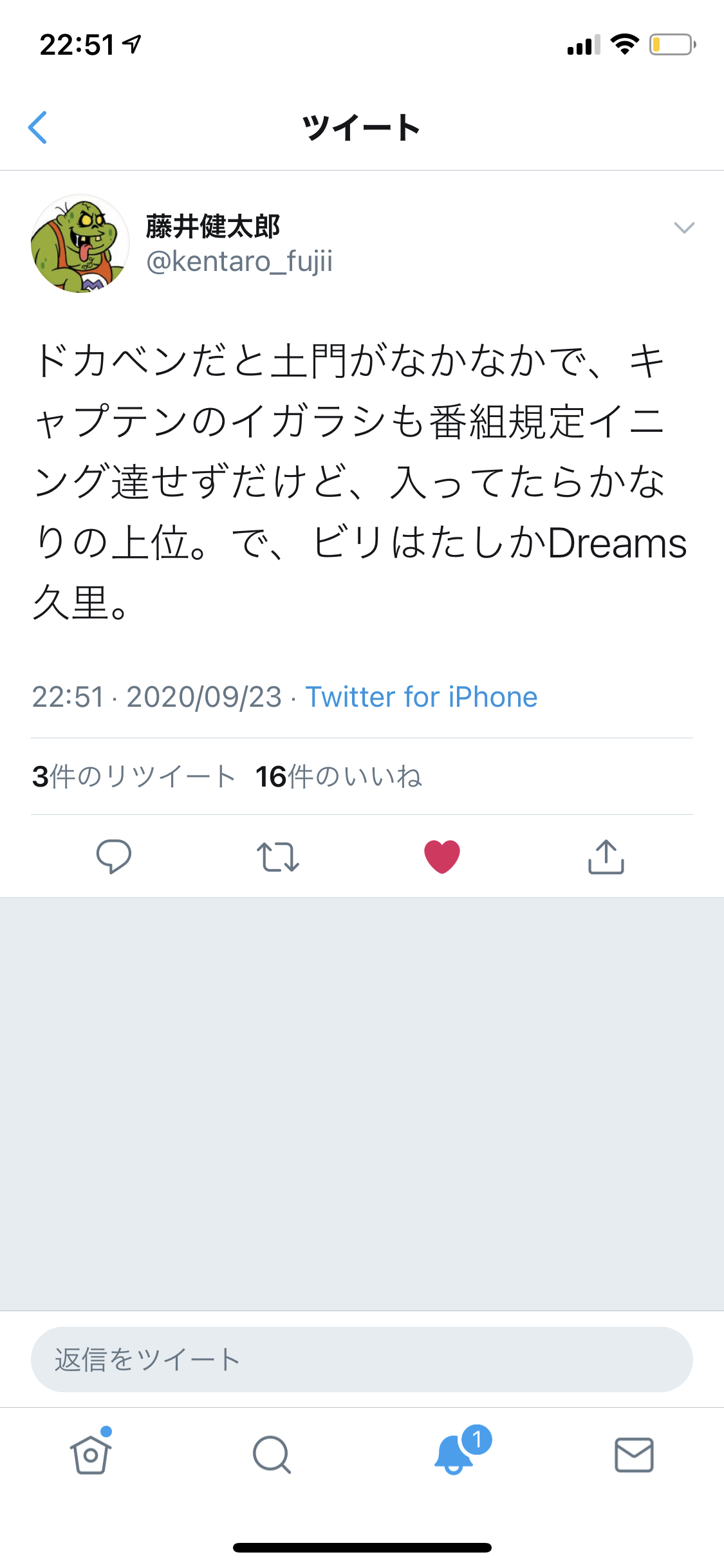Open the notifications bell tab
This screenshot has width=724, height=1568.
(x=454, y=1455)
